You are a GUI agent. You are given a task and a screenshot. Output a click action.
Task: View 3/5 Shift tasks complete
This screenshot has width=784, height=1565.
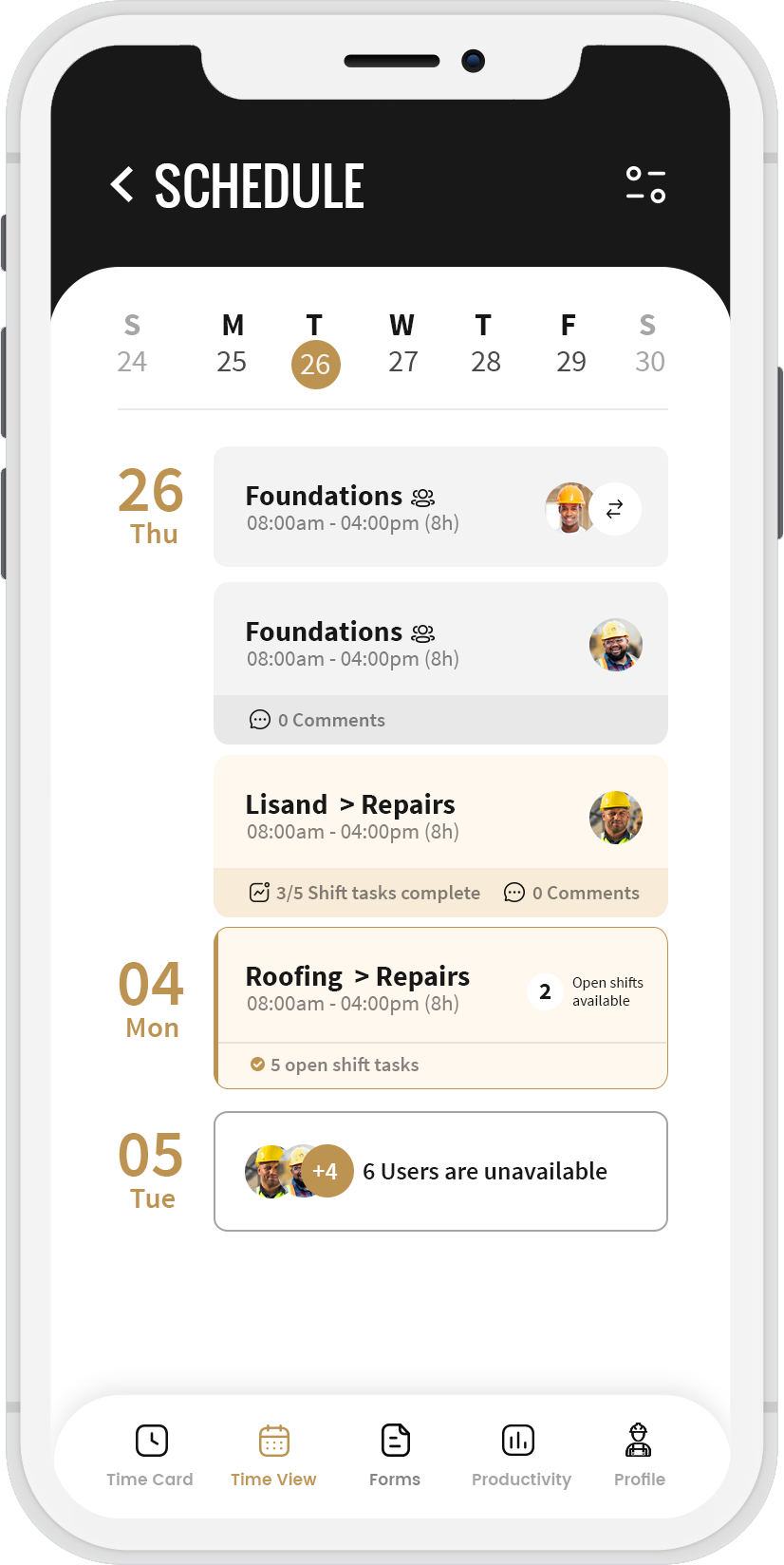[x=365, y=893]
